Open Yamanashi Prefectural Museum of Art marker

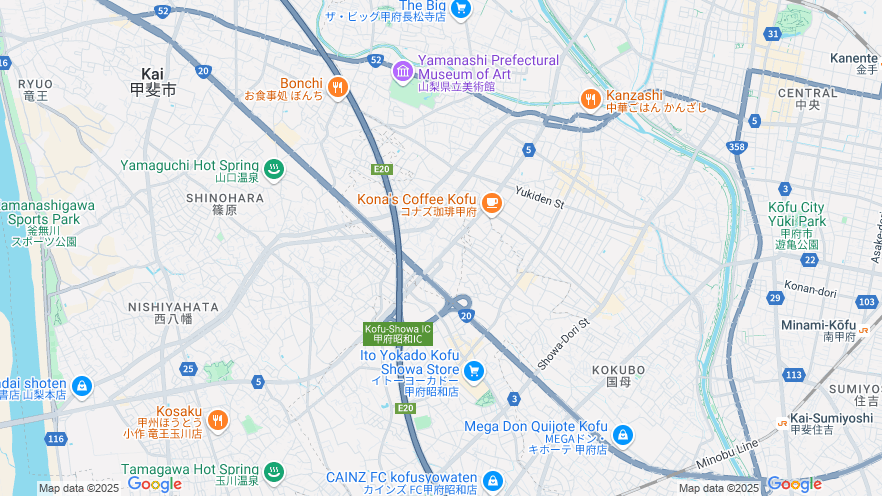pyautogui.click(x=403, y=72)
